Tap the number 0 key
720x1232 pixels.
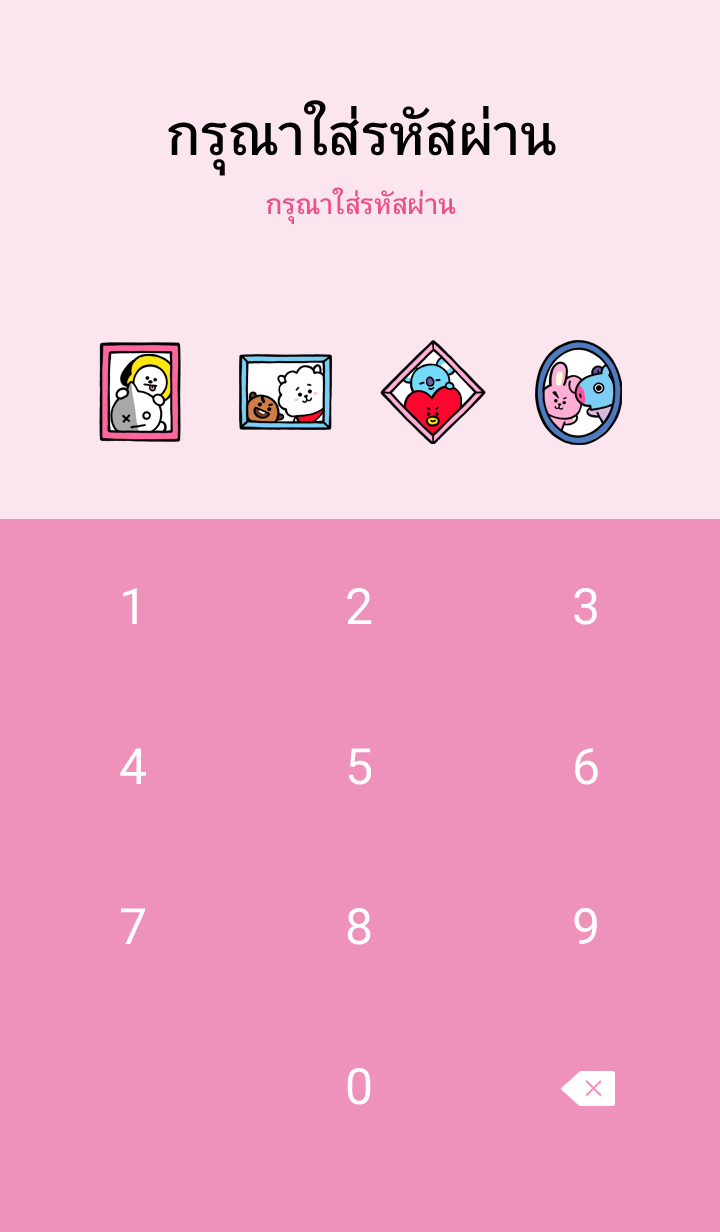(359, 1087)
